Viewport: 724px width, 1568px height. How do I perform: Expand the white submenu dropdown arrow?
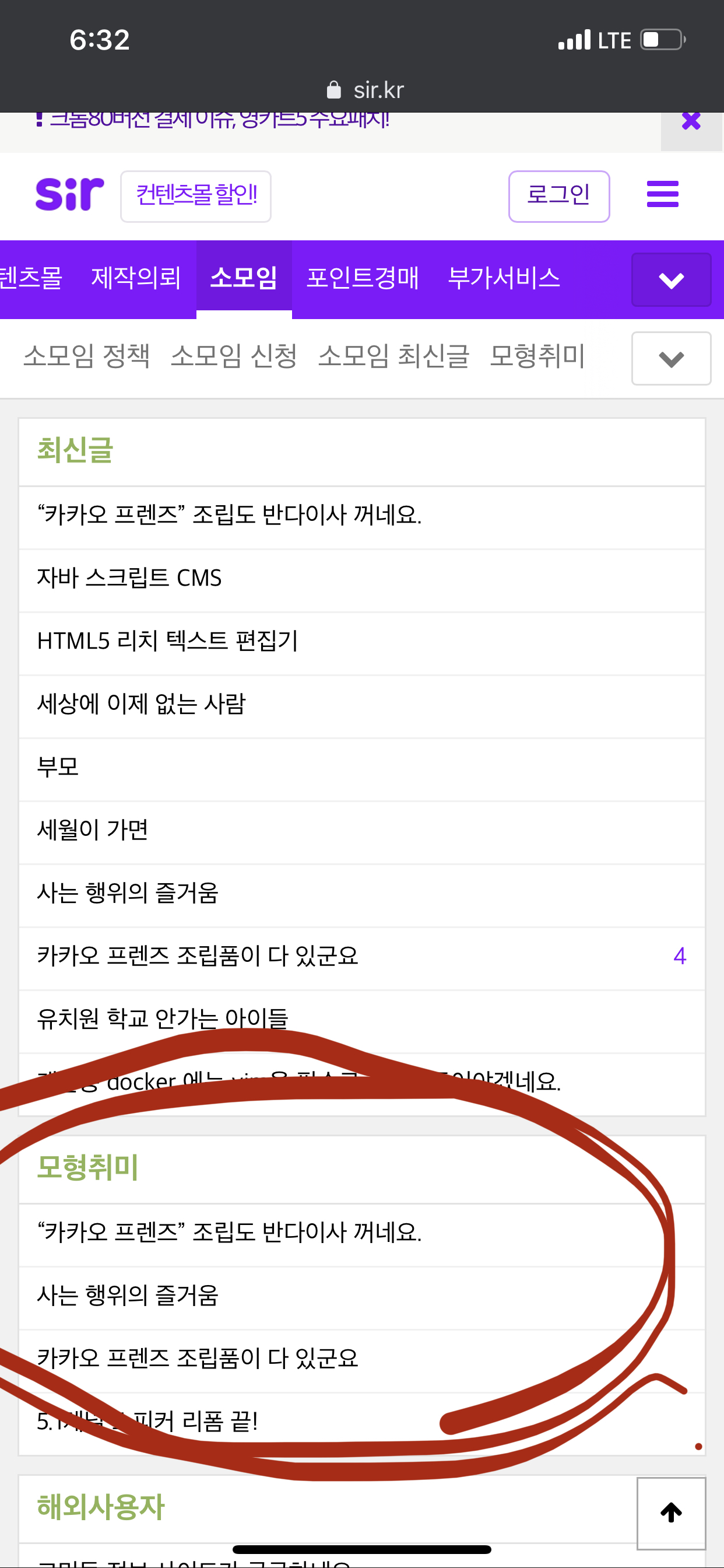(670, 359)
